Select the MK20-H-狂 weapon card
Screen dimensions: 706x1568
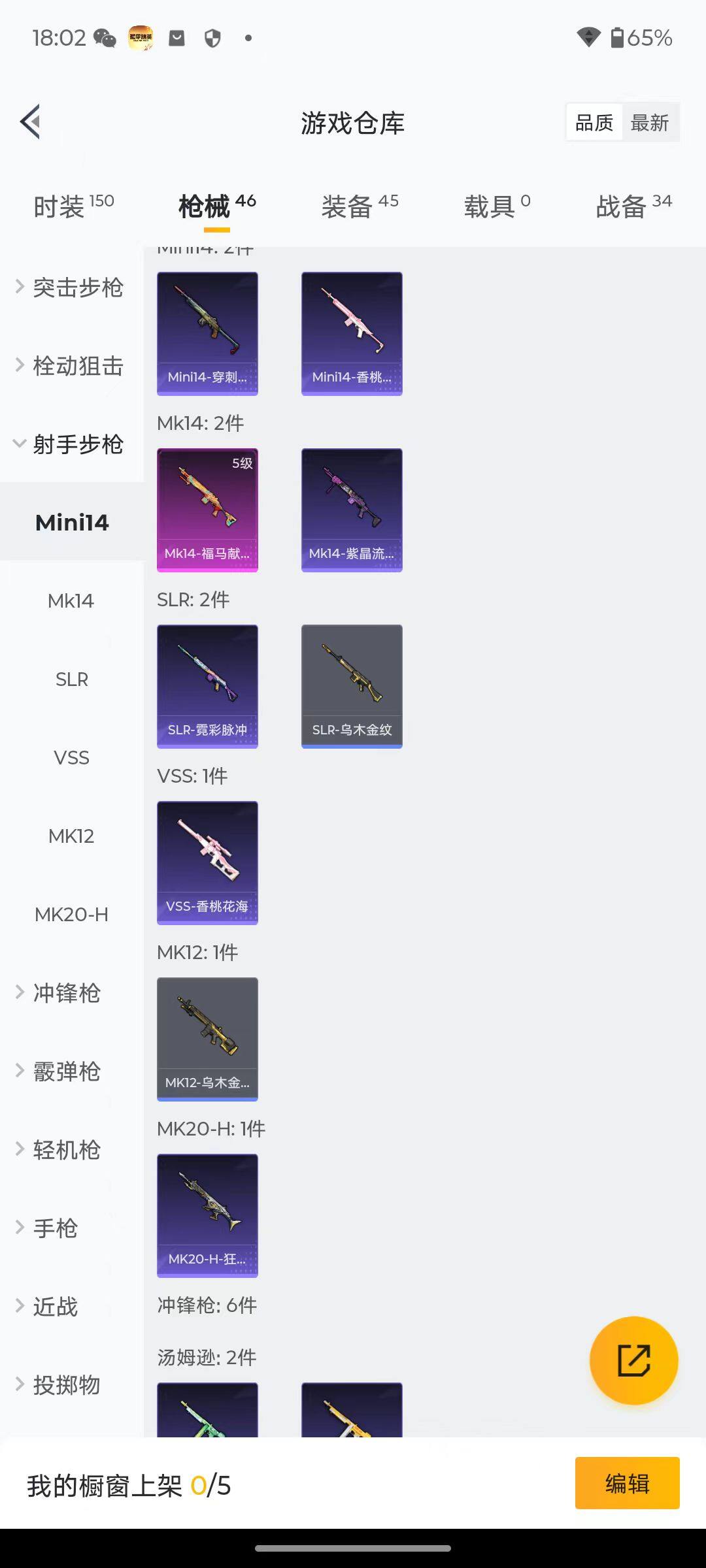pos(207,1215)
